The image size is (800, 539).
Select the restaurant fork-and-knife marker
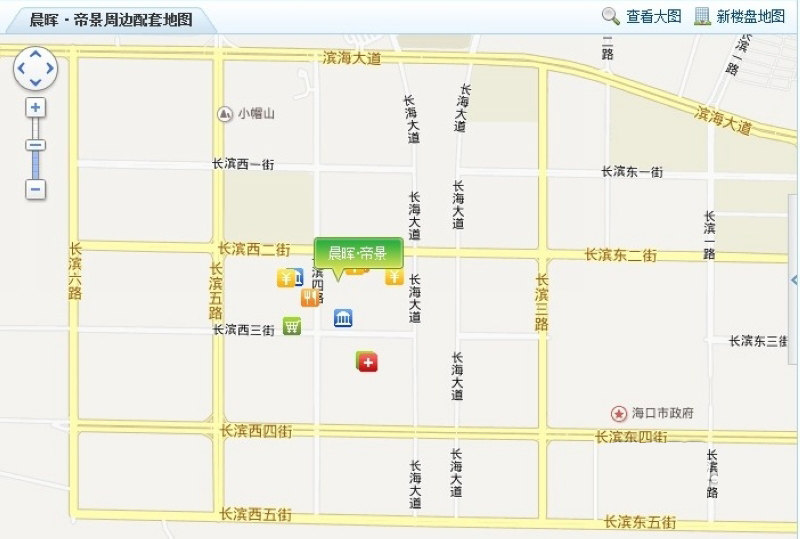pyautogui.click(x=309, y=297)
